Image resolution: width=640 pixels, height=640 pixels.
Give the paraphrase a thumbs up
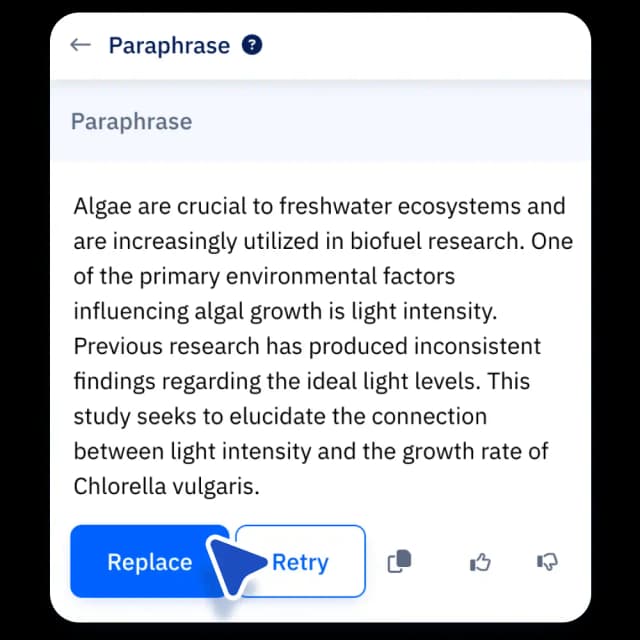point(480,563)
